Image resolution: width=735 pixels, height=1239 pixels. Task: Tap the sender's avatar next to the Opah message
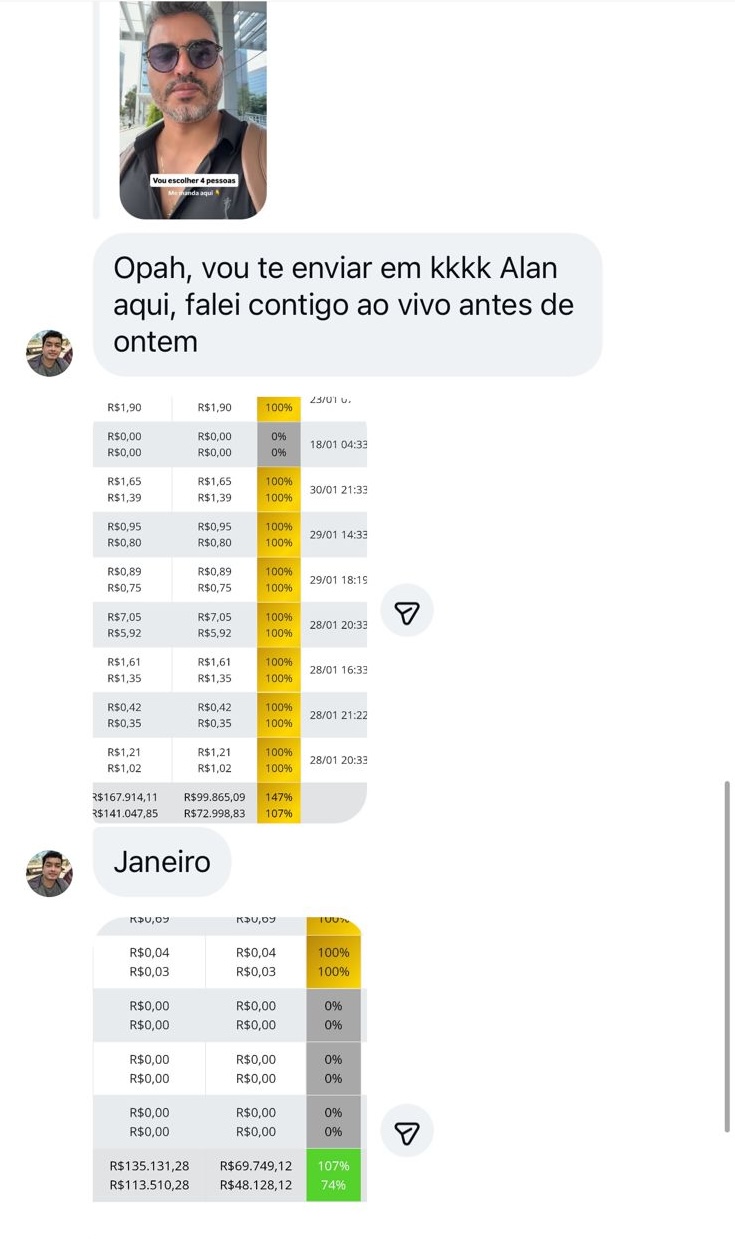tap(48, 352)
